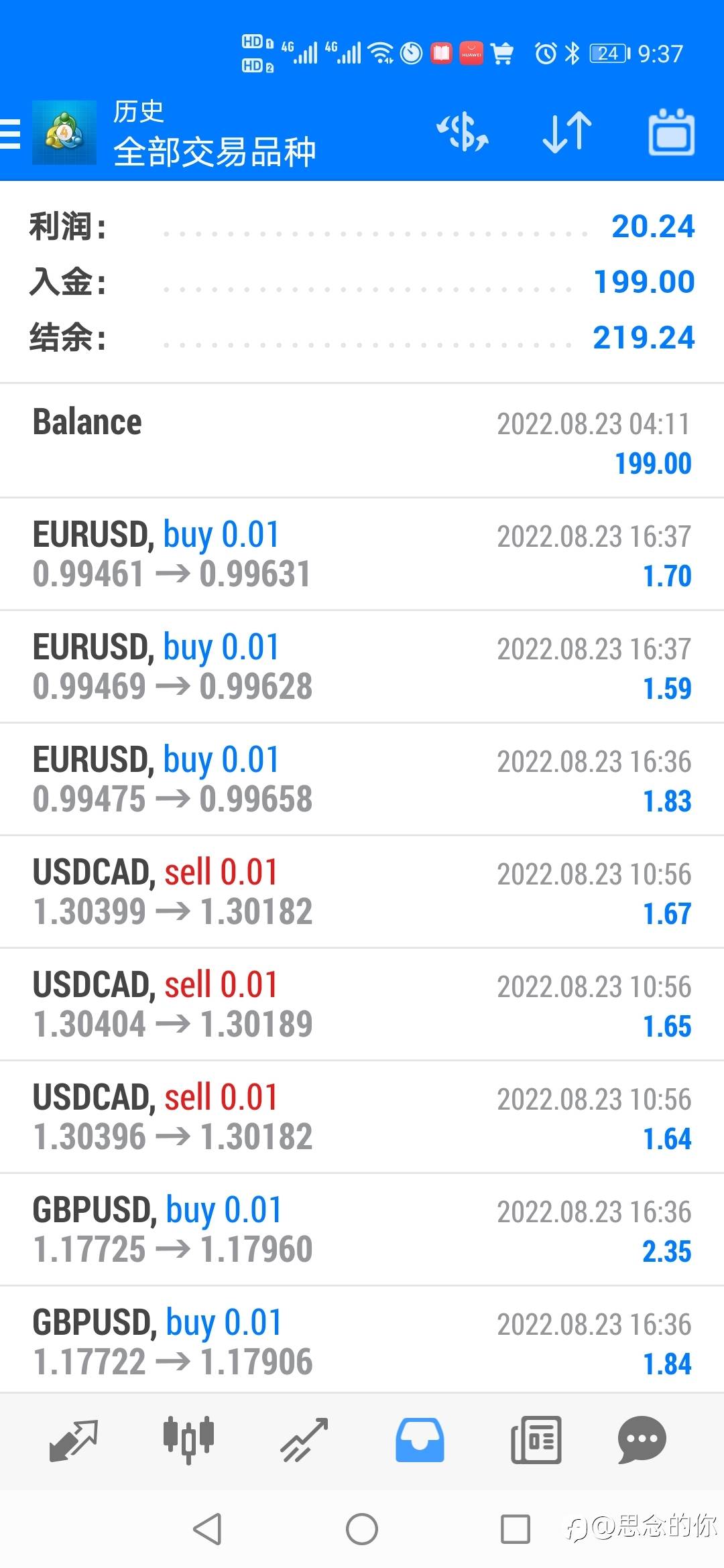Open the chat messages tab
This screenshot has height=1568, width=724.
click(642, 1439)
